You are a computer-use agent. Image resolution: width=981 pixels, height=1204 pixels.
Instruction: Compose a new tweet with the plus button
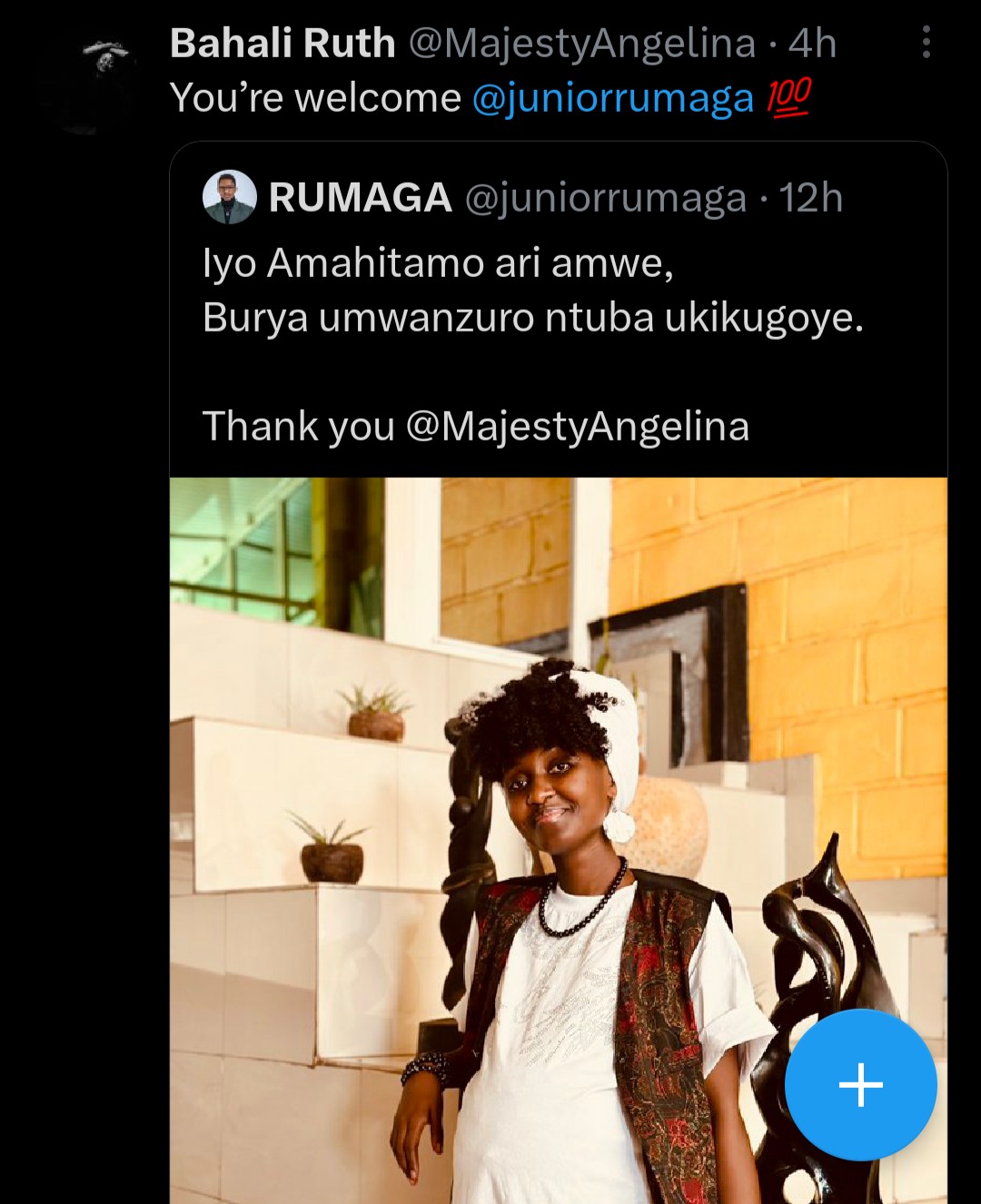tap(860, 1085)
